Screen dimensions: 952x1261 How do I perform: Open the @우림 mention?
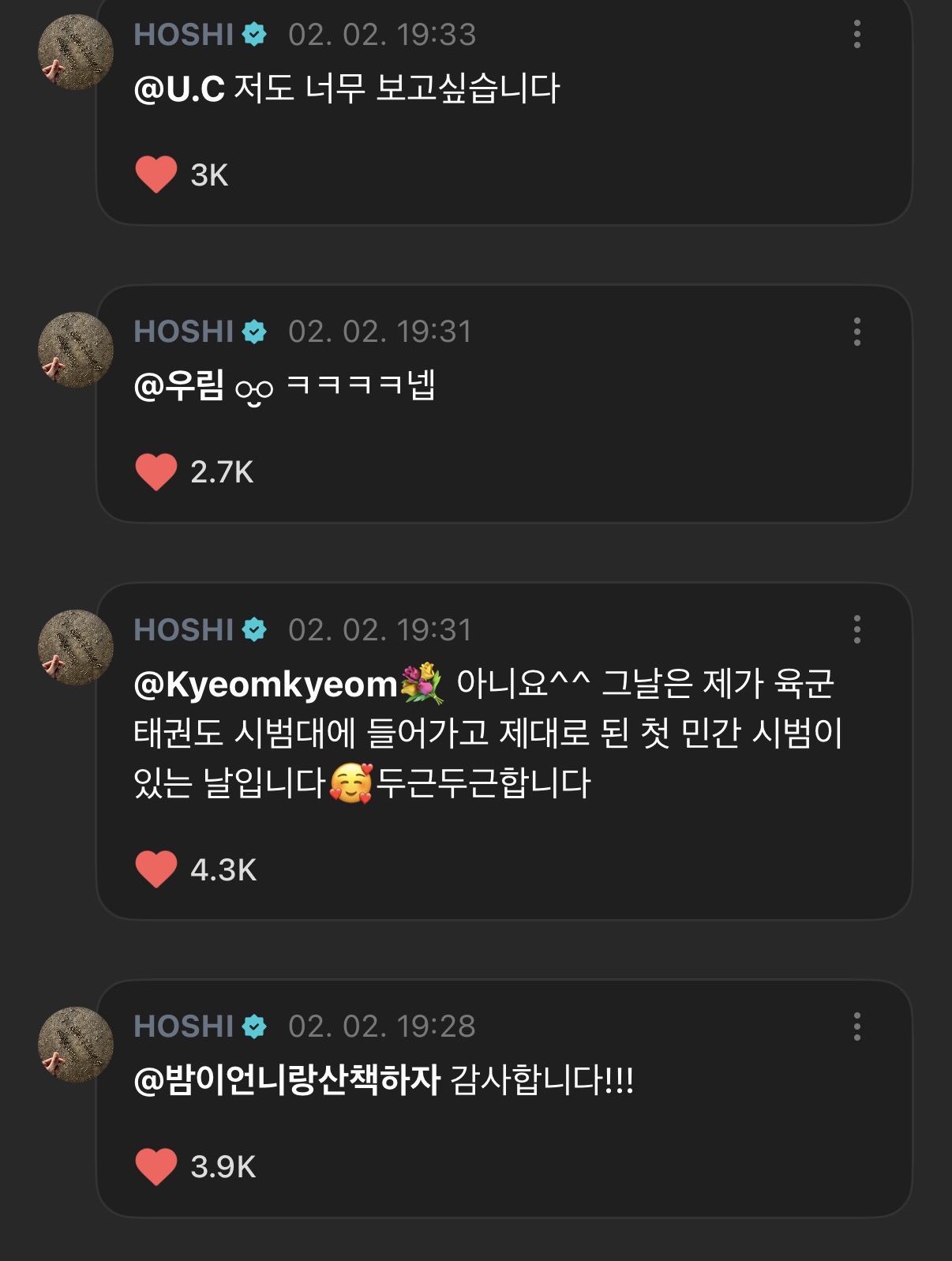(x=179, y=386)
